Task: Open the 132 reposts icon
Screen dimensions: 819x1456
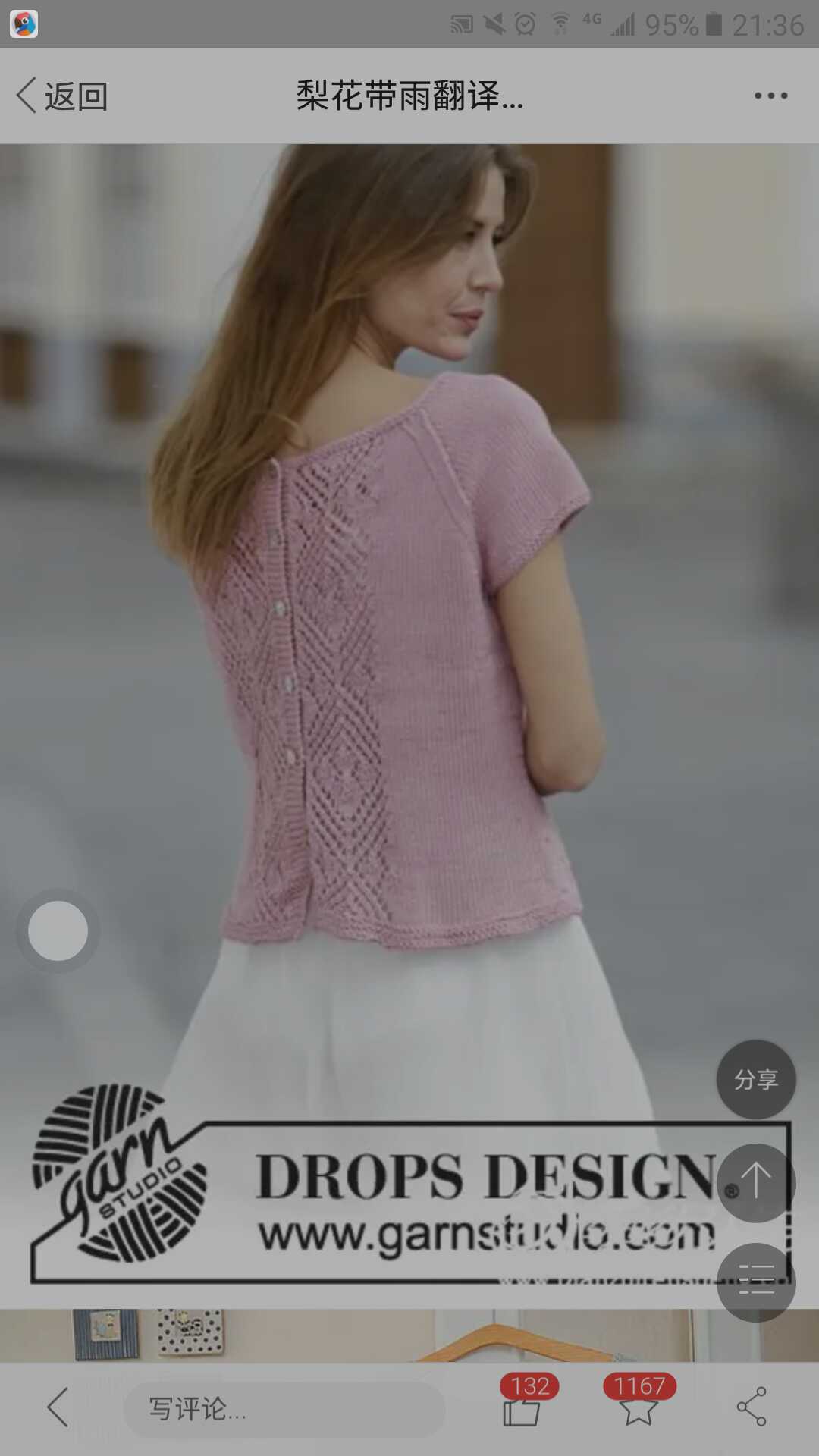Action: (x=522, y=1409)
